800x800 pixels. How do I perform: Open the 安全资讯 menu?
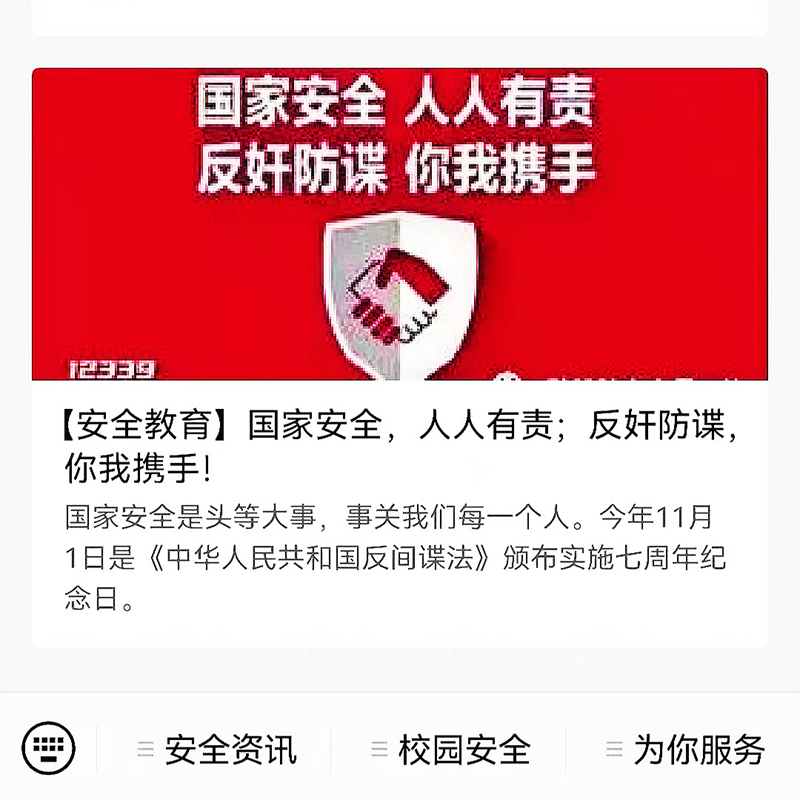[218, 748]
